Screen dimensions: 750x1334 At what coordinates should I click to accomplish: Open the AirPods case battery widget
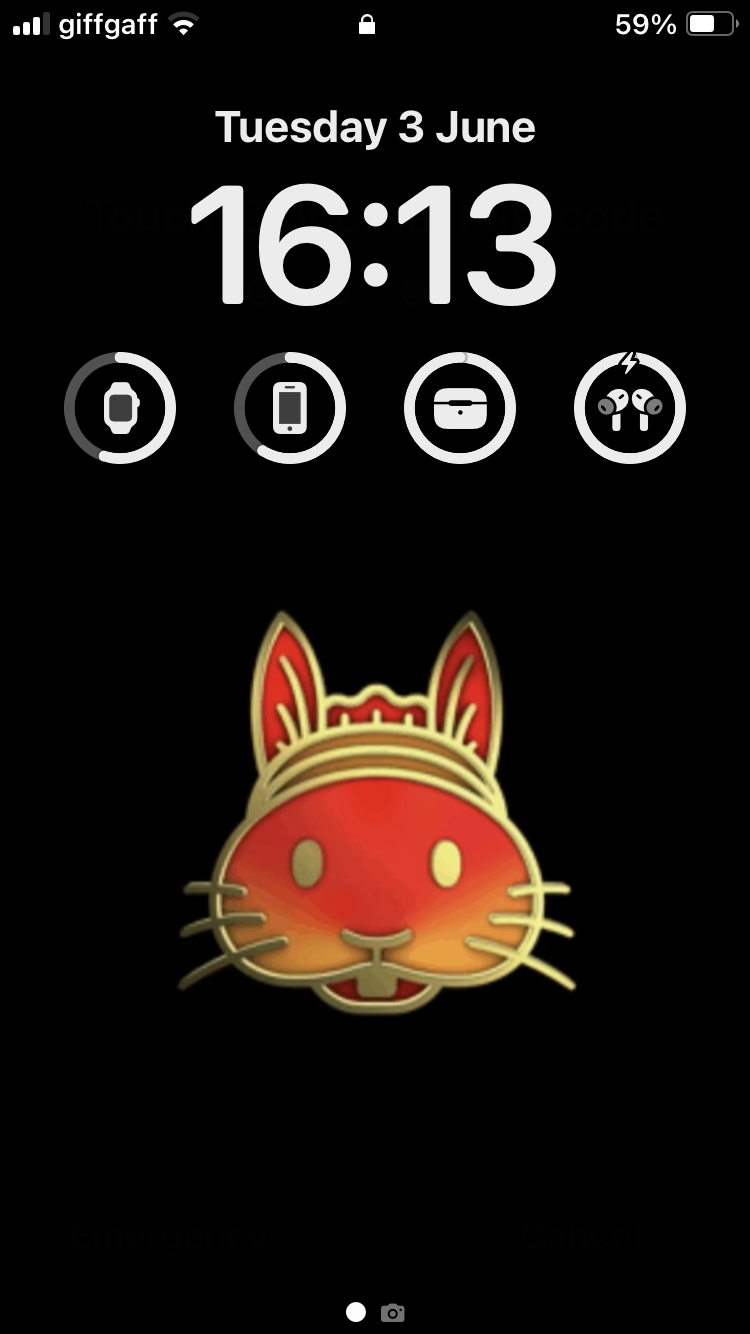pos(460,408)
